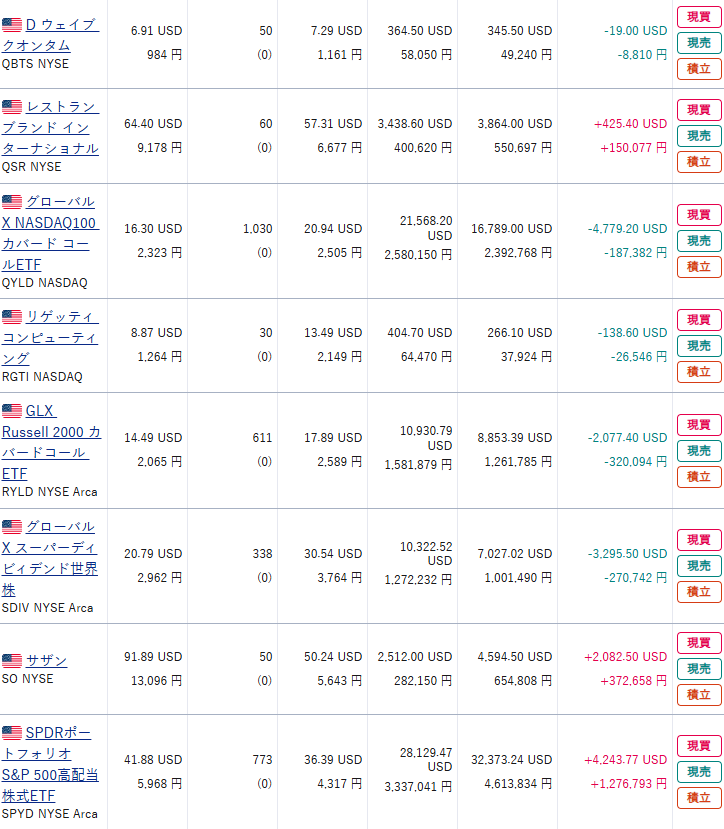Tap 積立 for QSR
The width and height of the screenshot is (724, 829).
tap(699, 162)
